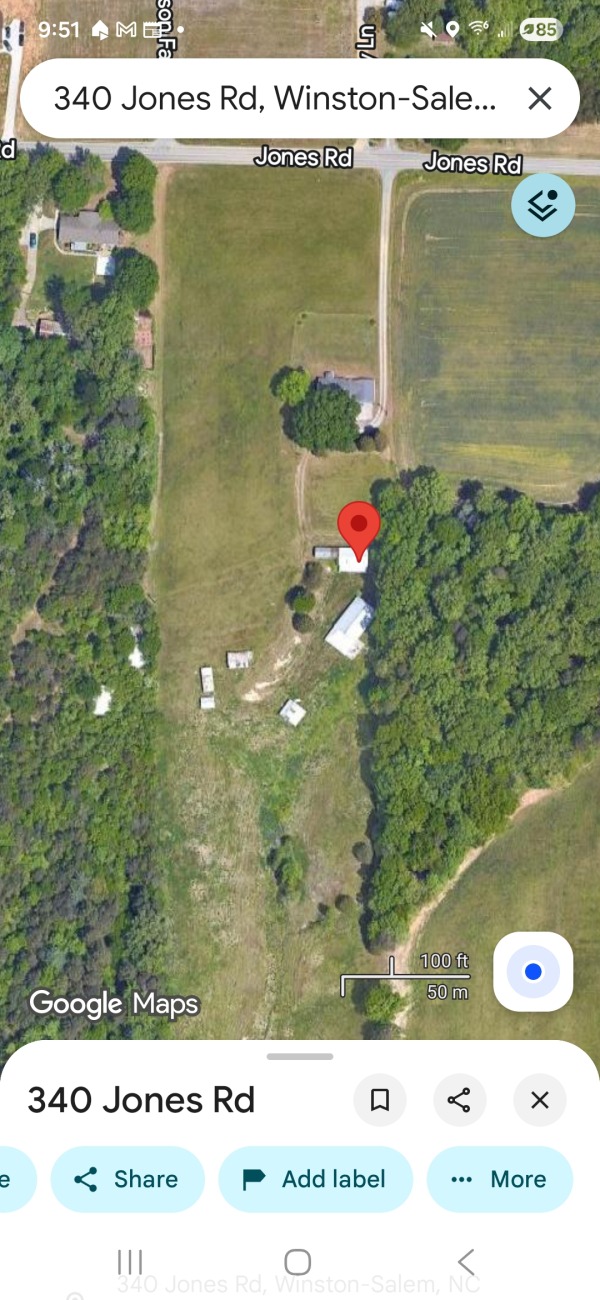600x1300 pixels.
Task: Center the map on my location
Action: [x=533, y=971]
